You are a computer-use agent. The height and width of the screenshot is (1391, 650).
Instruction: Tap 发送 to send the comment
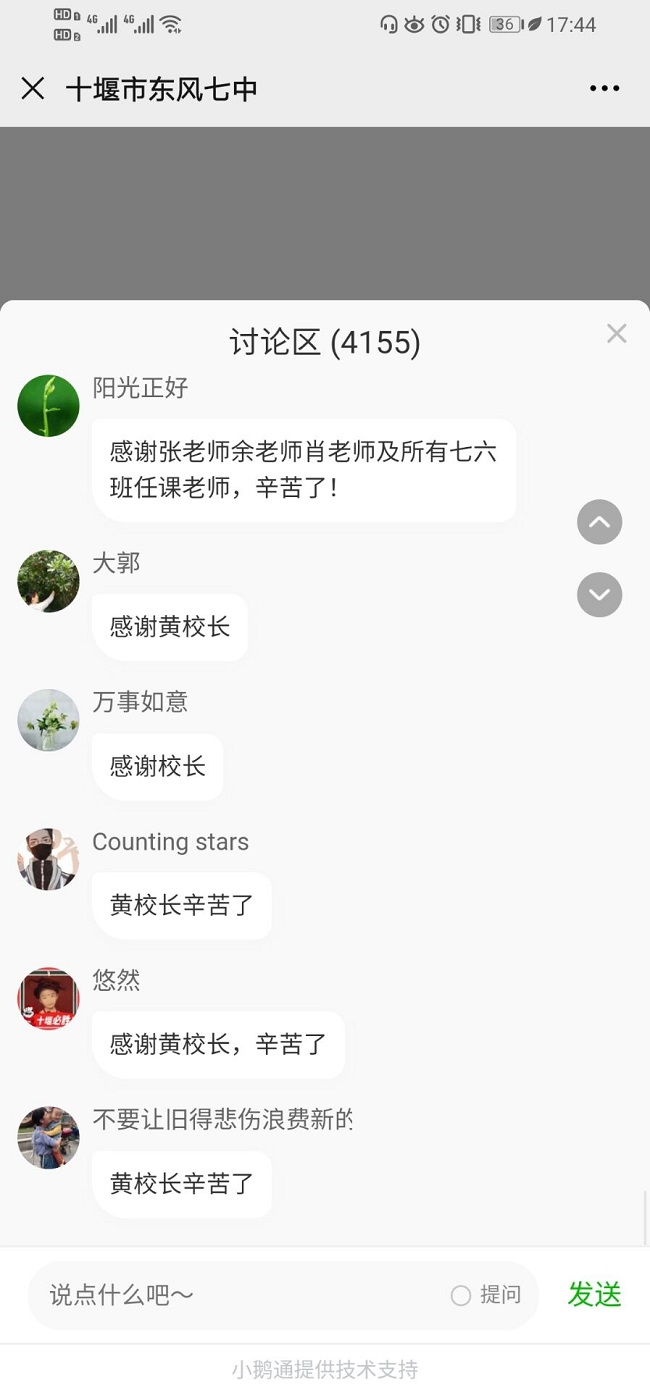pyautogui.click(x=594, y=1294)
